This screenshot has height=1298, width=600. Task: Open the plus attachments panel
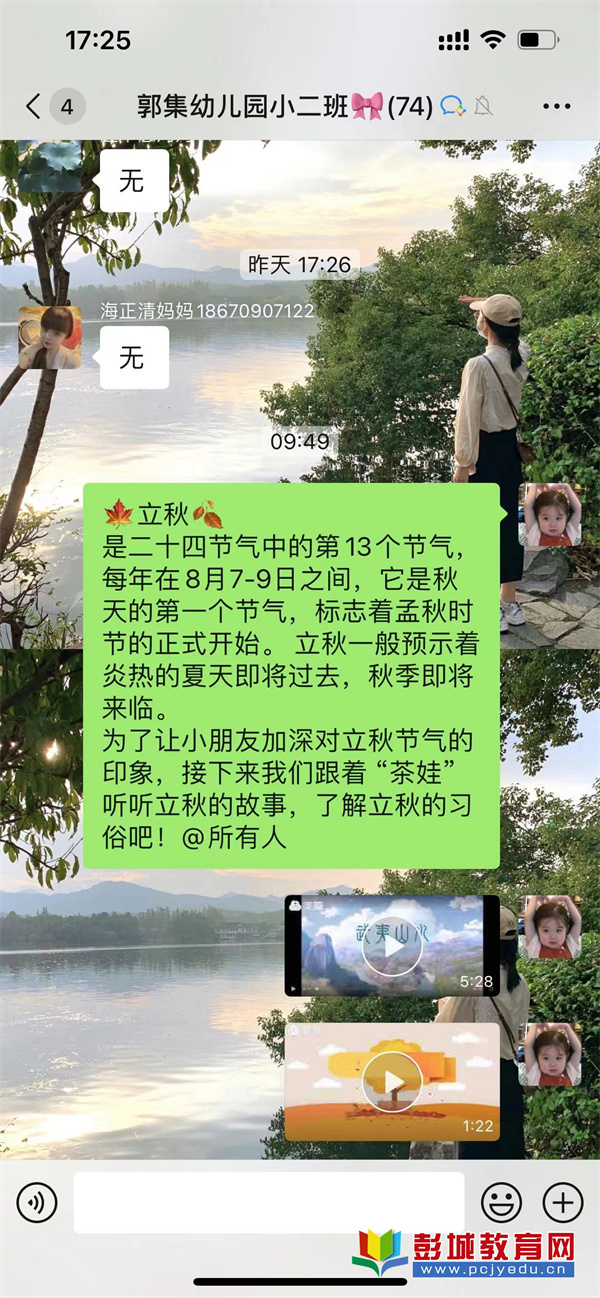562,1202
